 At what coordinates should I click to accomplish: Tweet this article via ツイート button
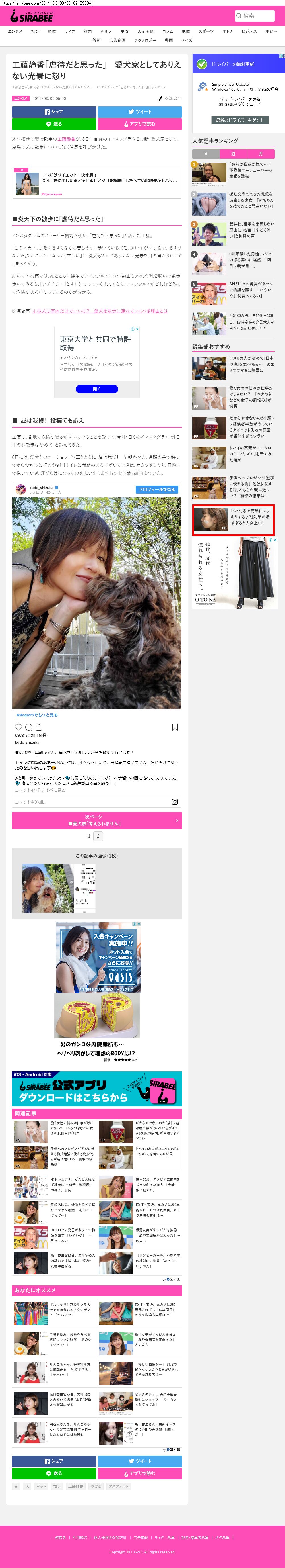coord(140,112)
